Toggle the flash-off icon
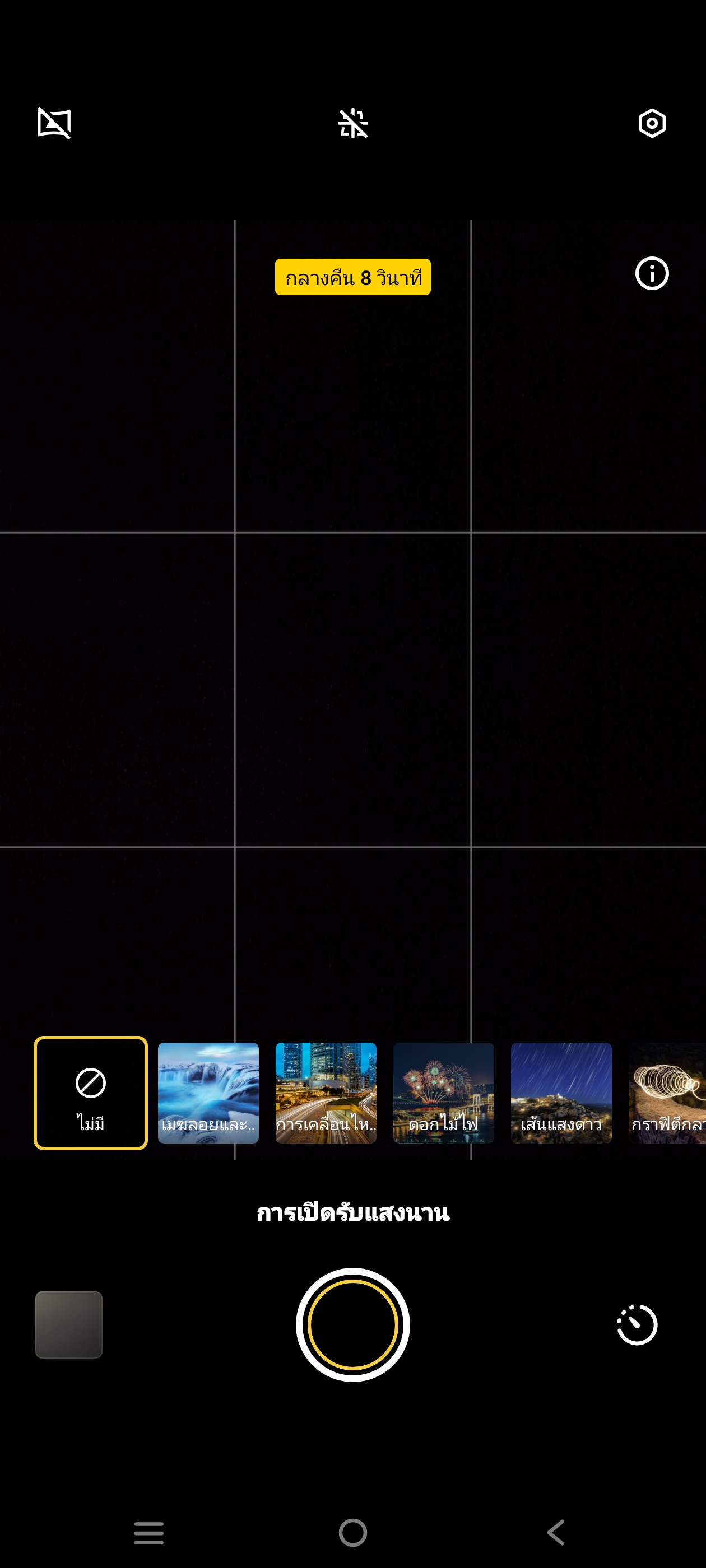 pos(352,124)
